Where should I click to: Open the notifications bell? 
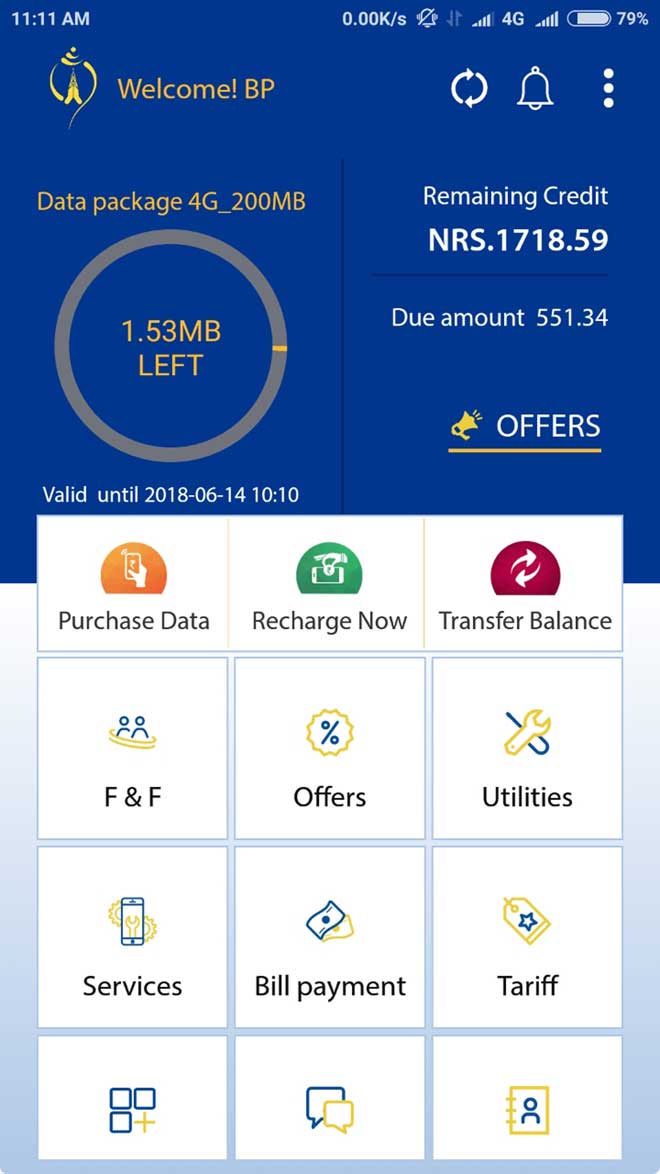535,89
